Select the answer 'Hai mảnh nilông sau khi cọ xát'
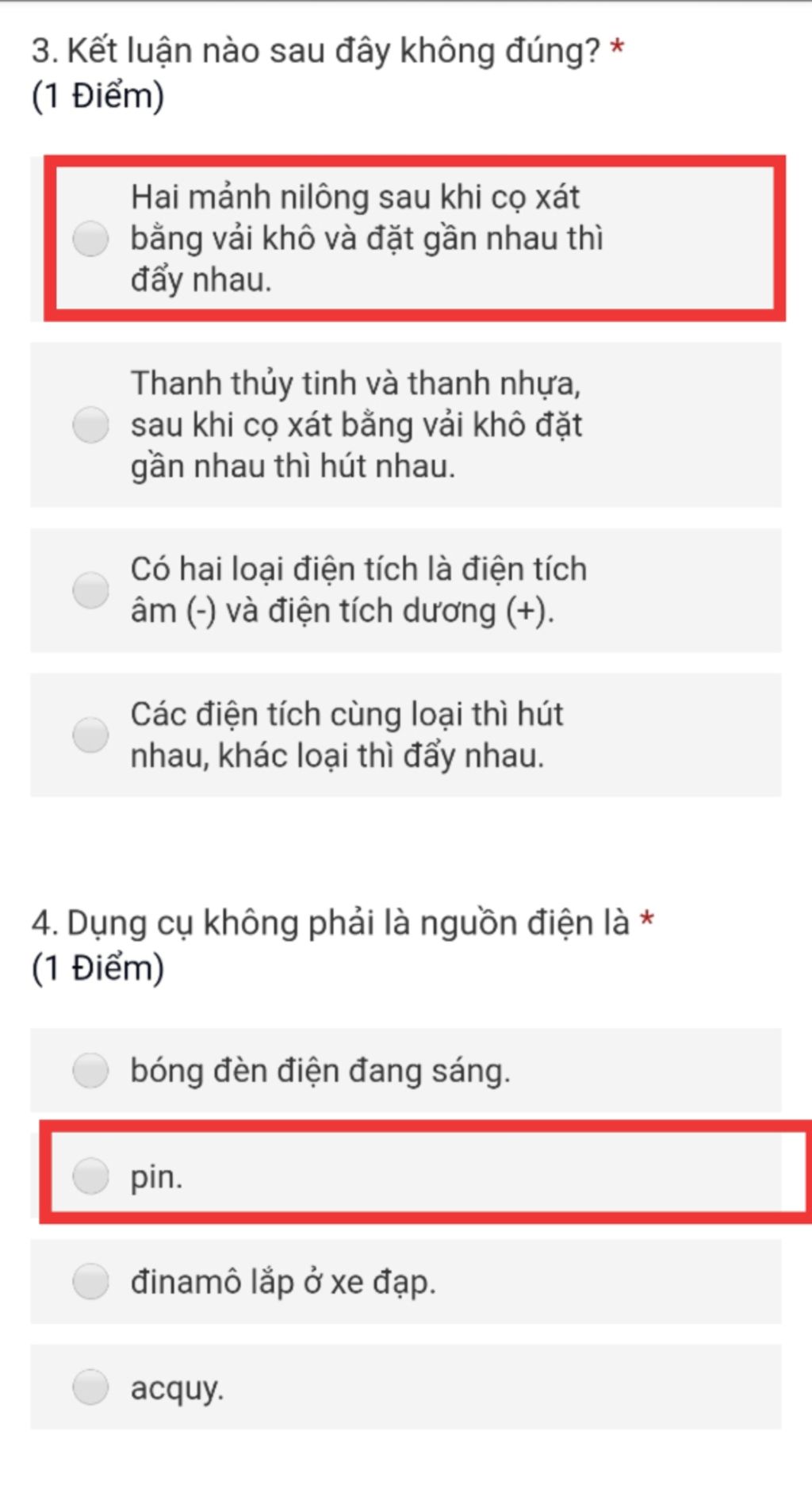Screen dimensions: 812x1485 coord(90,239)
